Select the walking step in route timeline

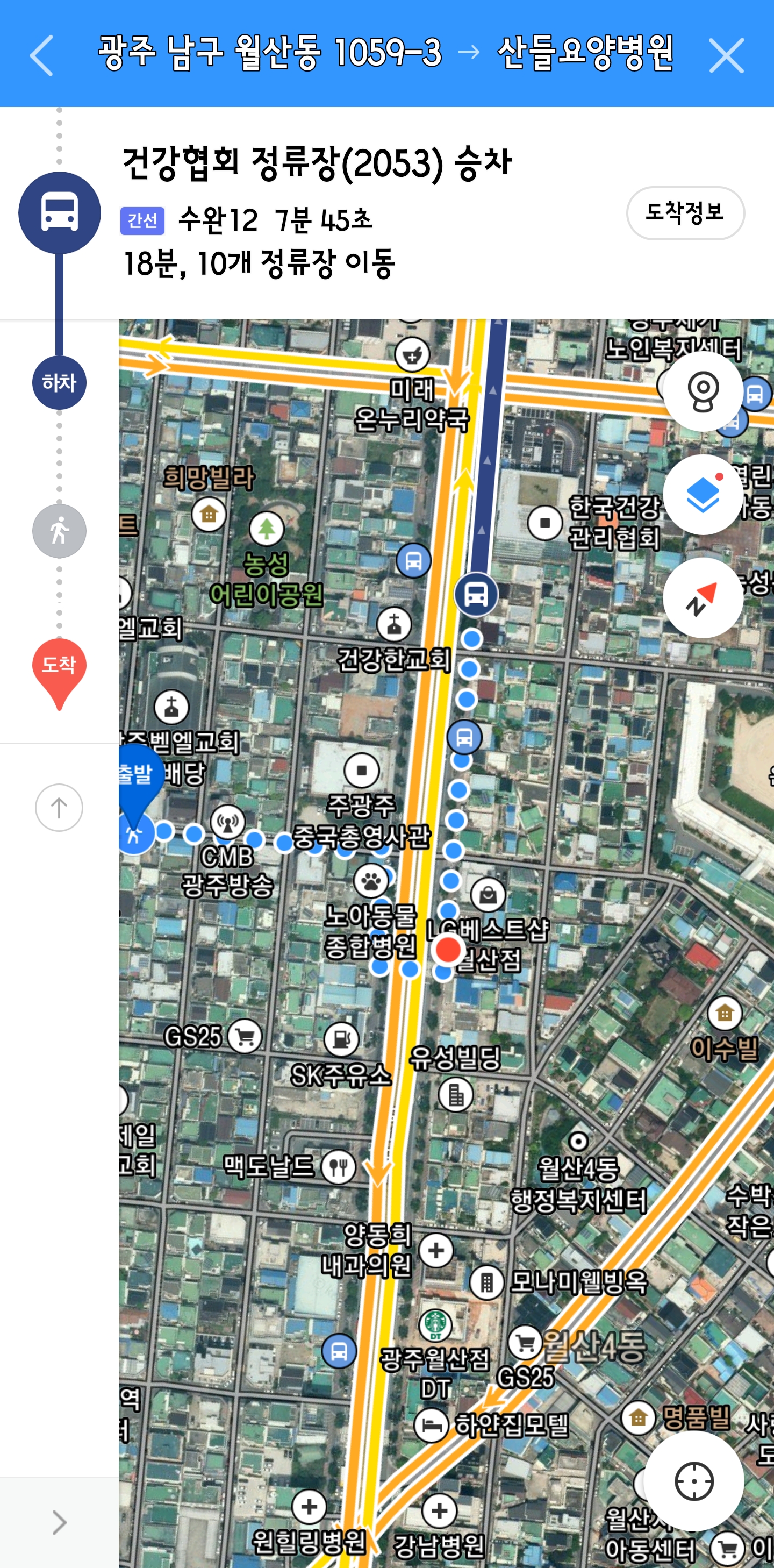pyautogui.click(x=59, y=531)
